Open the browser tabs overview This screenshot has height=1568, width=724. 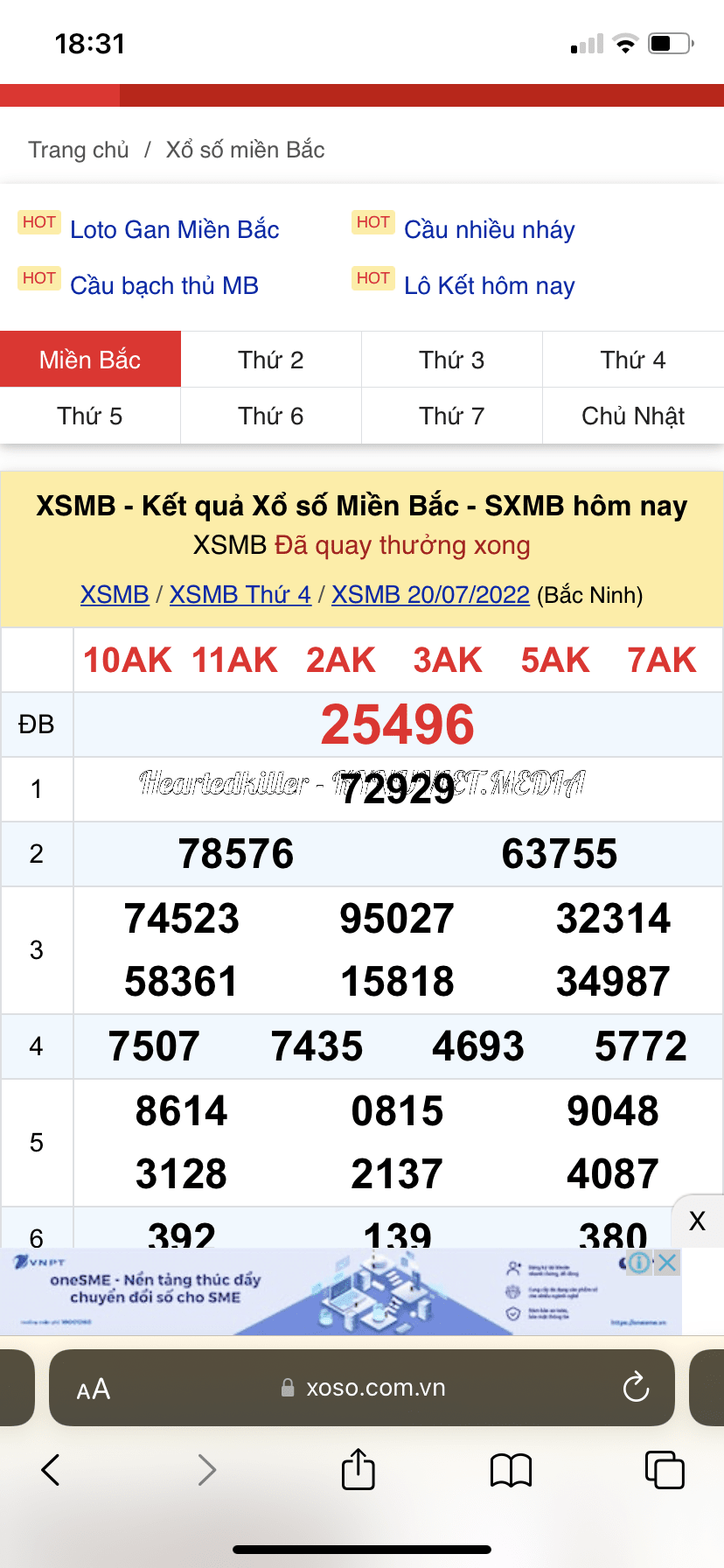pos(664,1469)
